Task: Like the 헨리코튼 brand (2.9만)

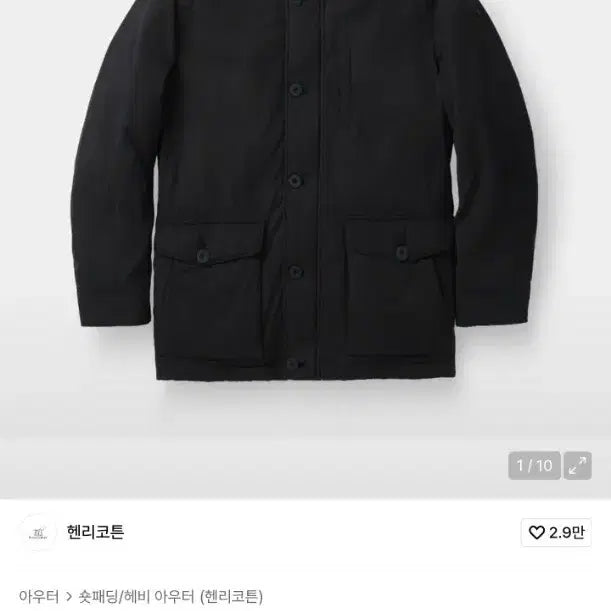Action: coord(557,532)
